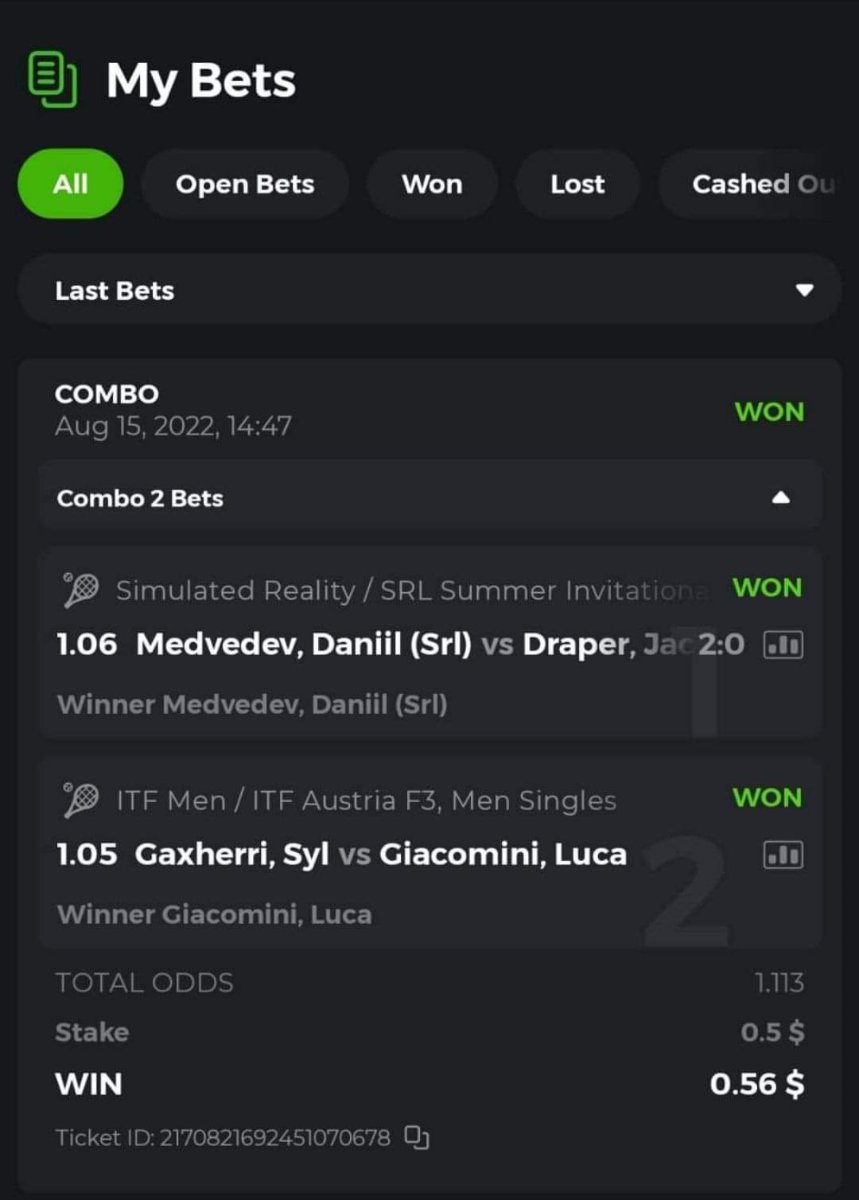The height and width of the screenshot is (1200, 859).
Task: Open statistics icon for Medvedev vs Draper
Action: coord(782,645)
